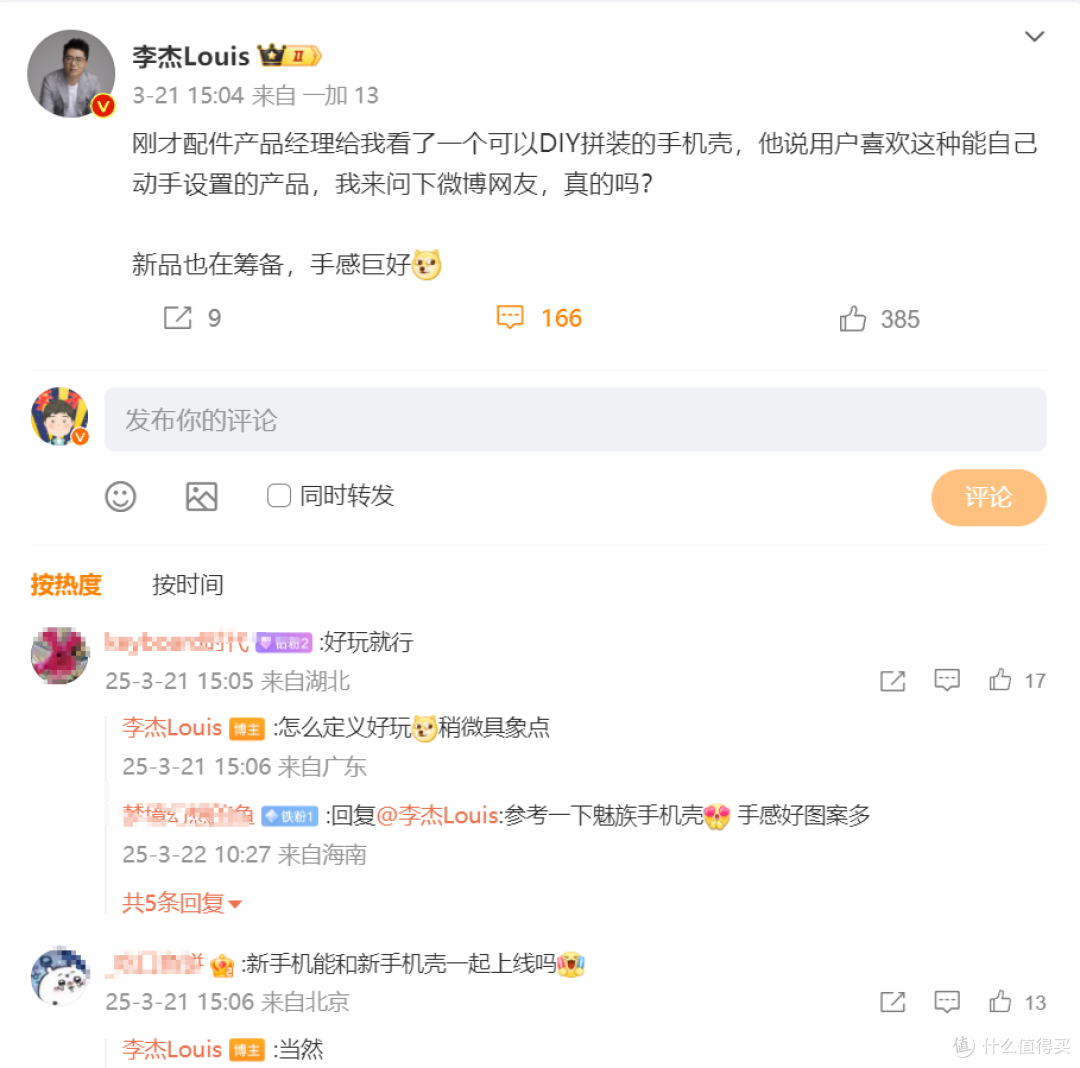1080x1068 pixels.
Task: Share the 新手机能和新手机壳一起上线吗 comment
Action: pos(892,1002)
